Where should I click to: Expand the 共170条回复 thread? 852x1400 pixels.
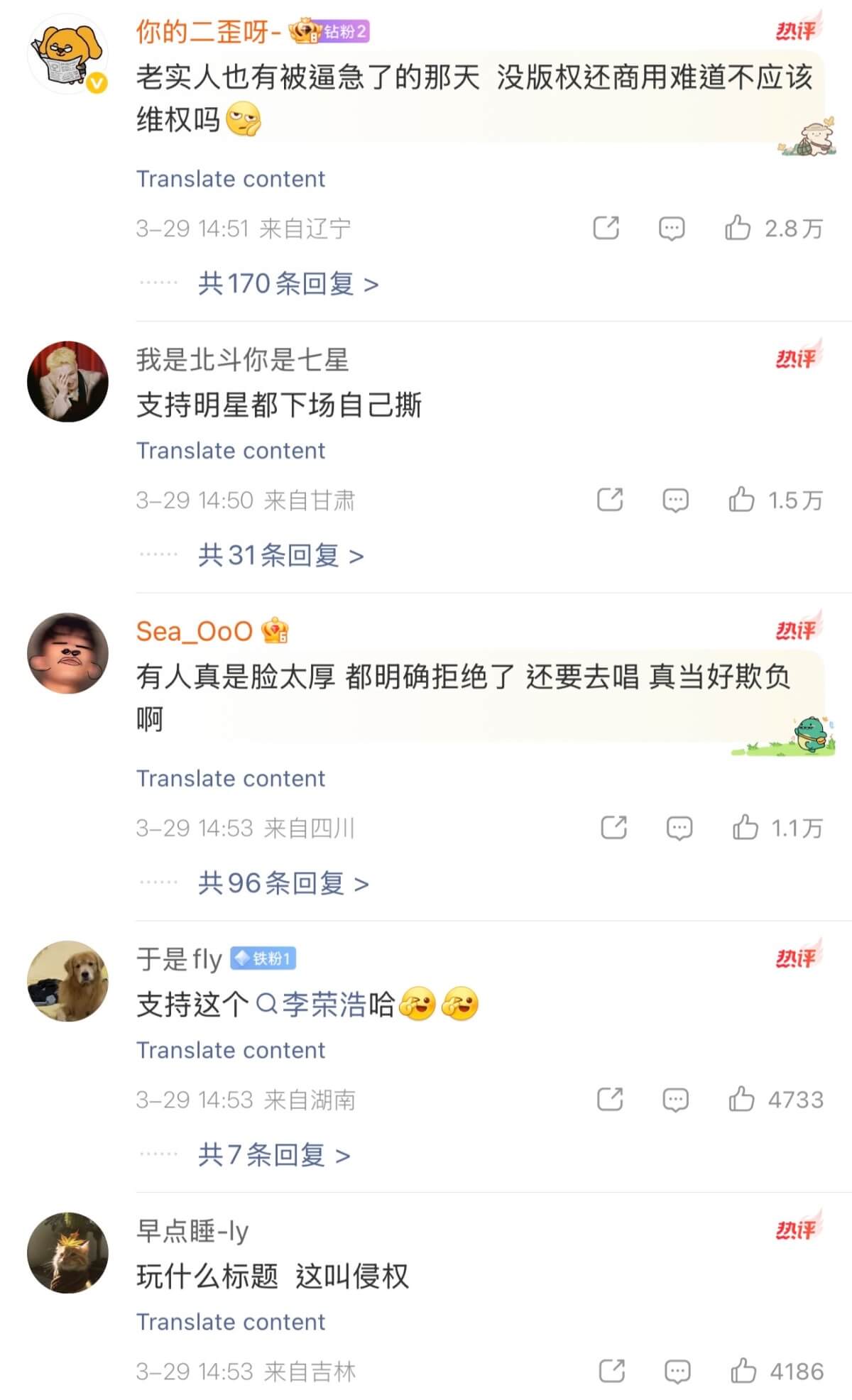click(x=288, y=284)
